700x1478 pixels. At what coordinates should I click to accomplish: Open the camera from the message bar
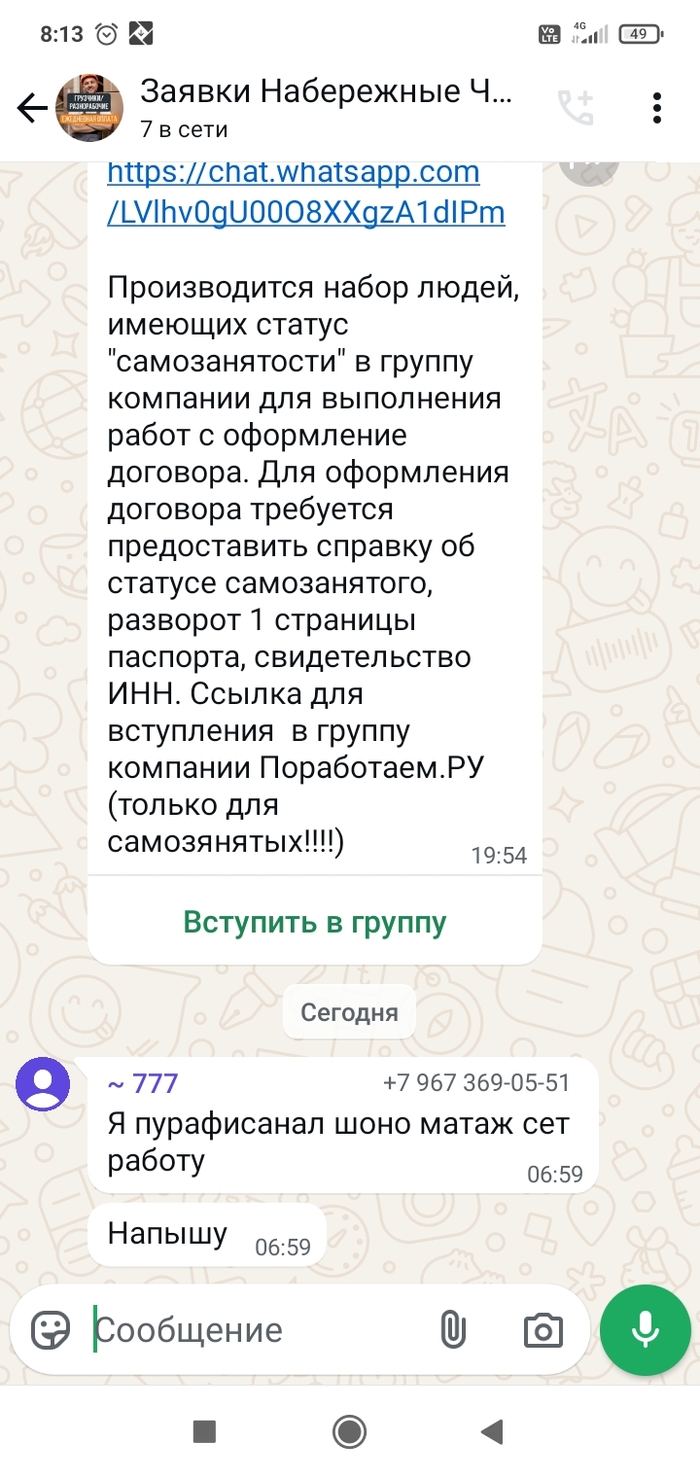543,1330
